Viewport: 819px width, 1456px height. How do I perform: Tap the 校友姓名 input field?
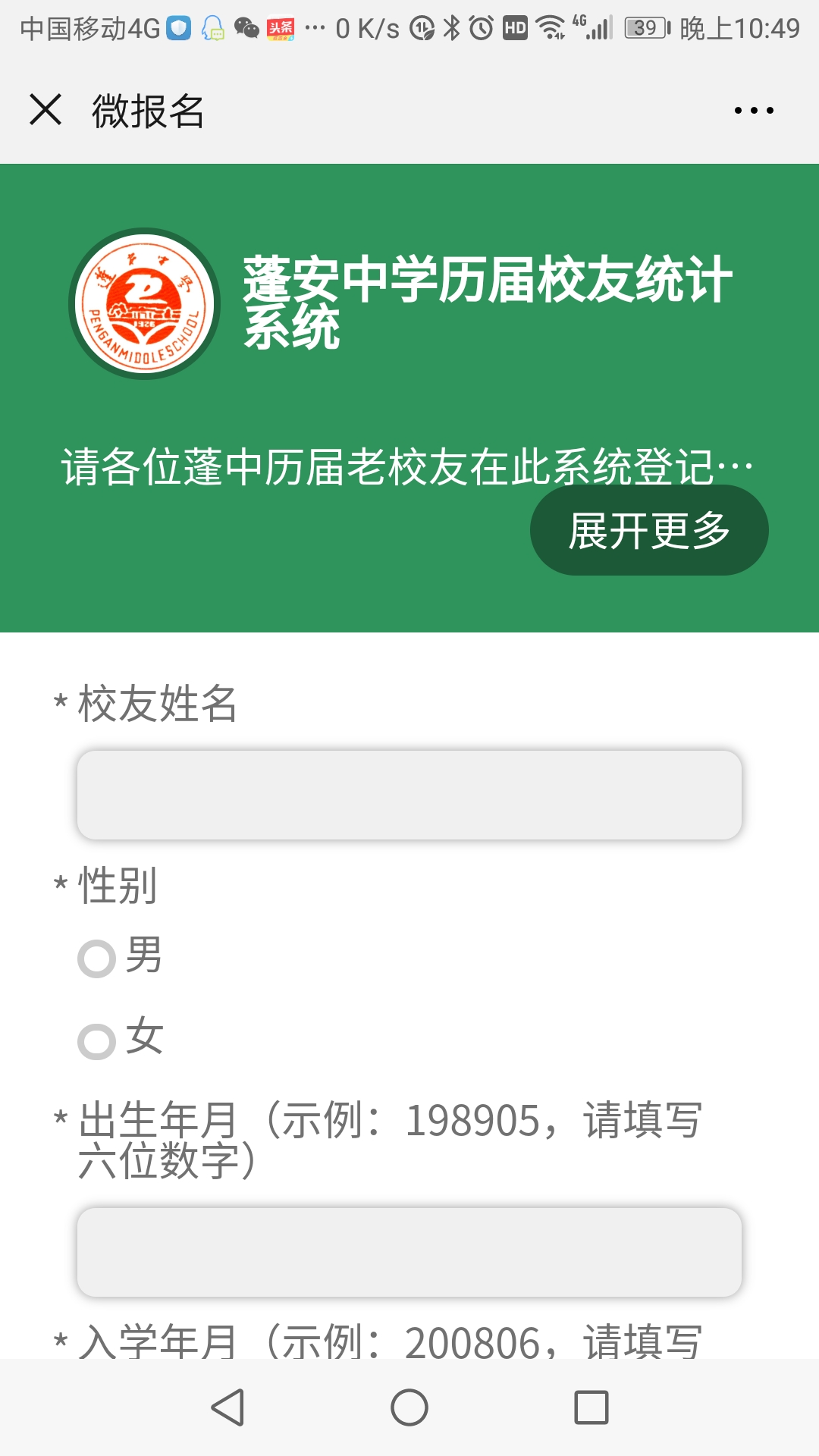click(x=409, y=795)
